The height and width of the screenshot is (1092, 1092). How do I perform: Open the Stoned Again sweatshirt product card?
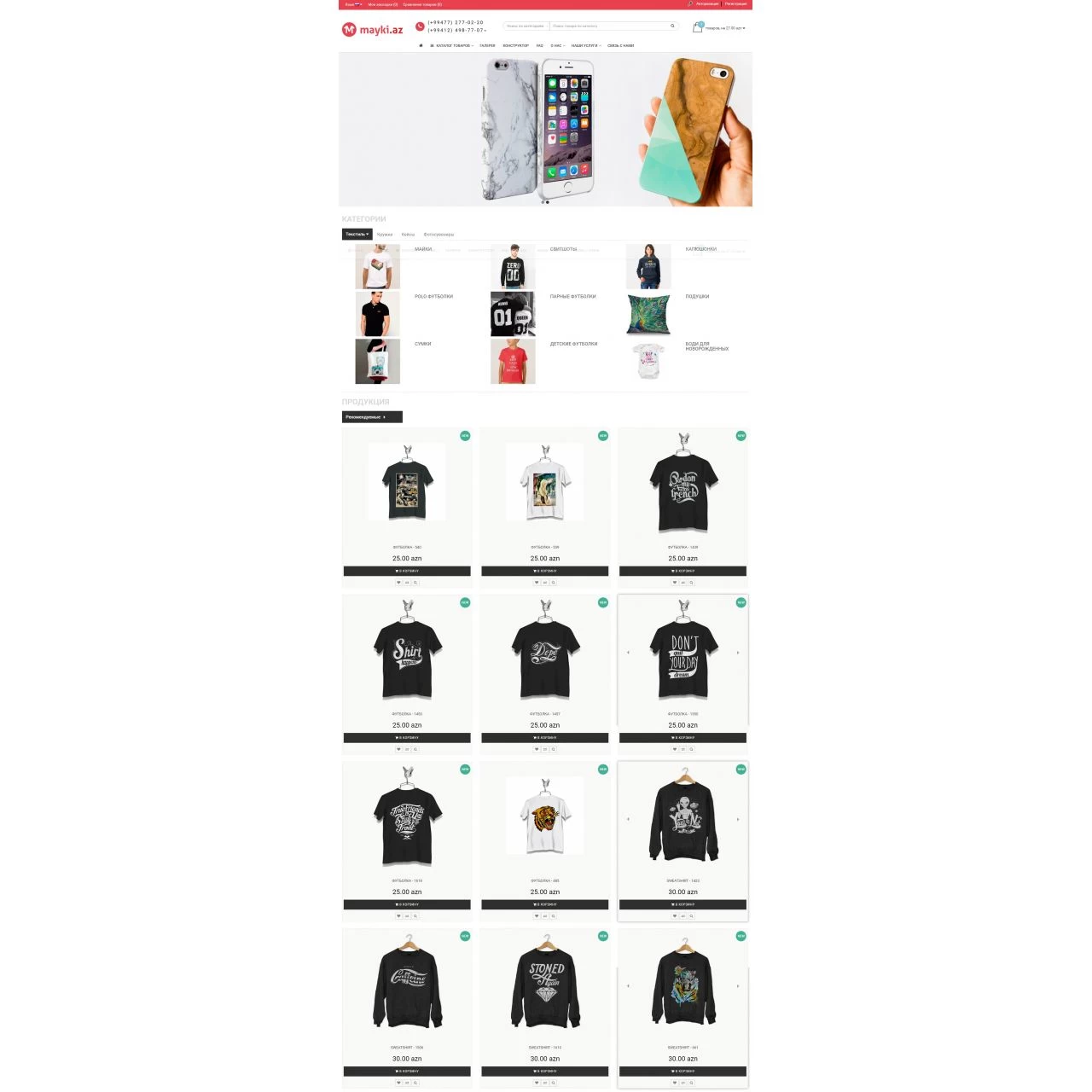click(x=545, y=990)
